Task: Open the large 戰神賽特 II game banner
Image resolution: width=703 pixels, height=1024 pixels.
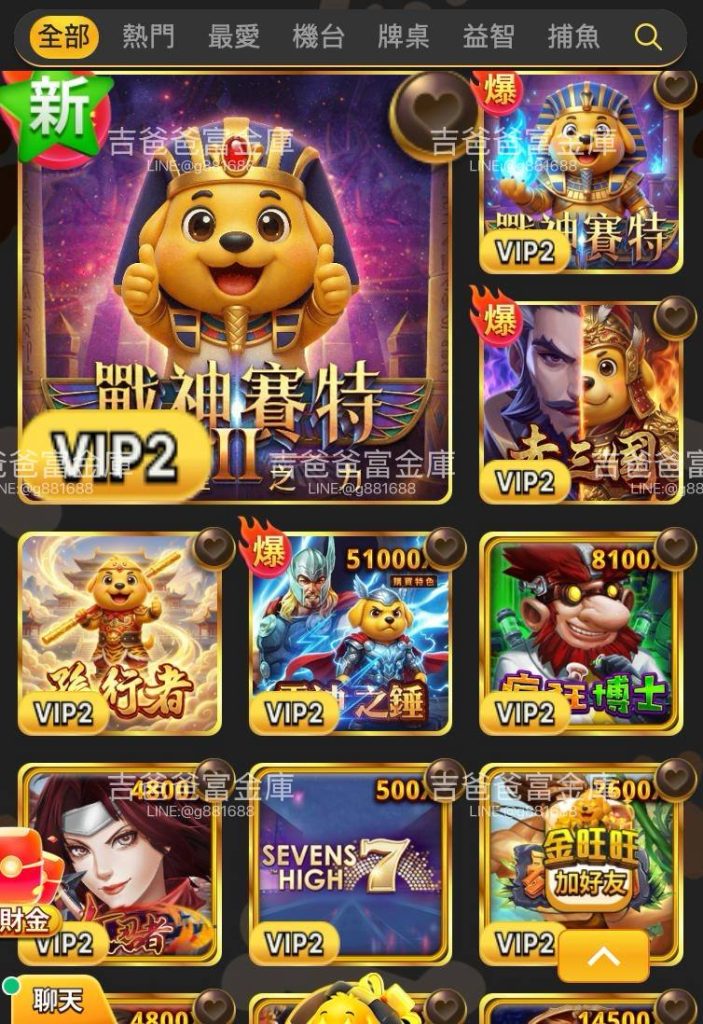Action: pos(235,288)
